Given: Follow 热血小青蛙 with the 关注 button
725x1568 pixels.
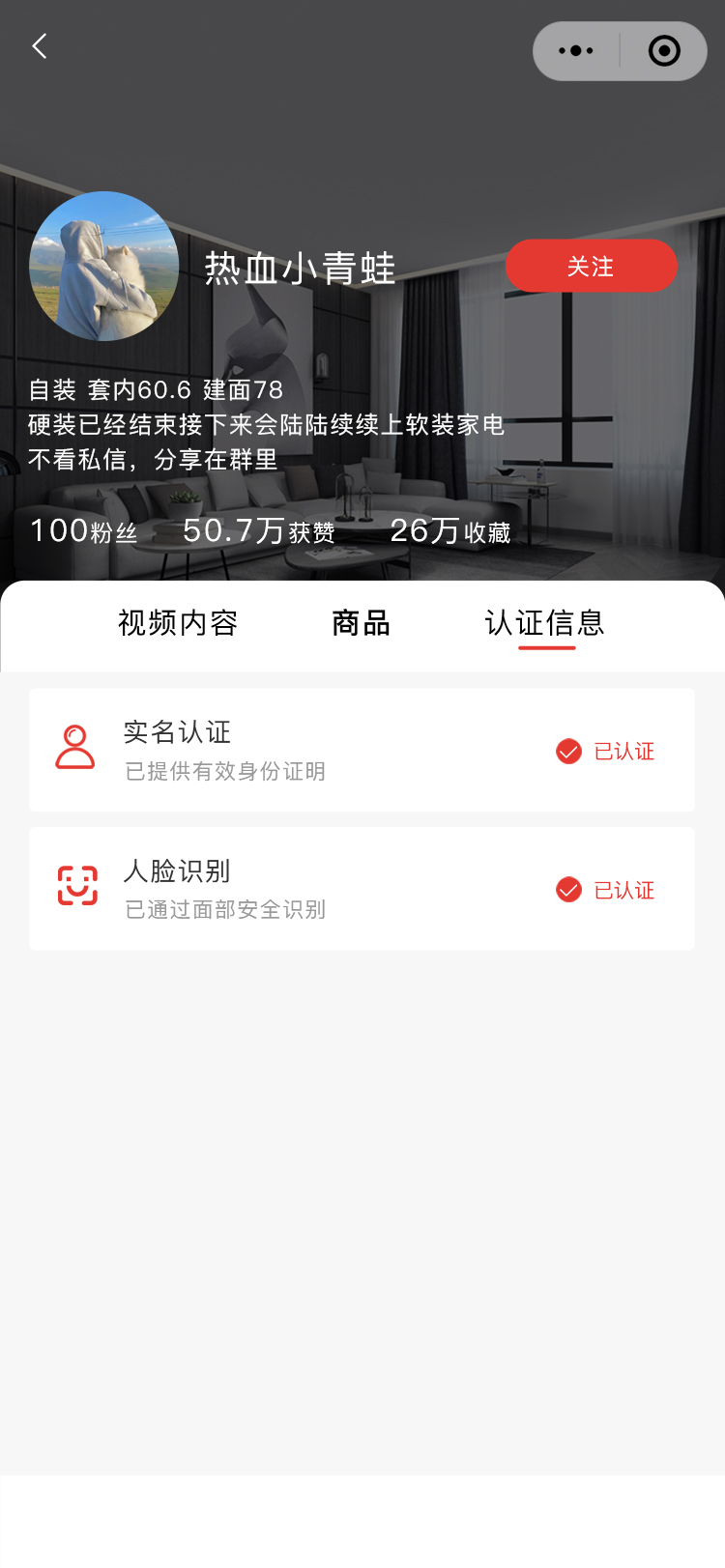Looking at the screenshot, I should tap(591, 266).
